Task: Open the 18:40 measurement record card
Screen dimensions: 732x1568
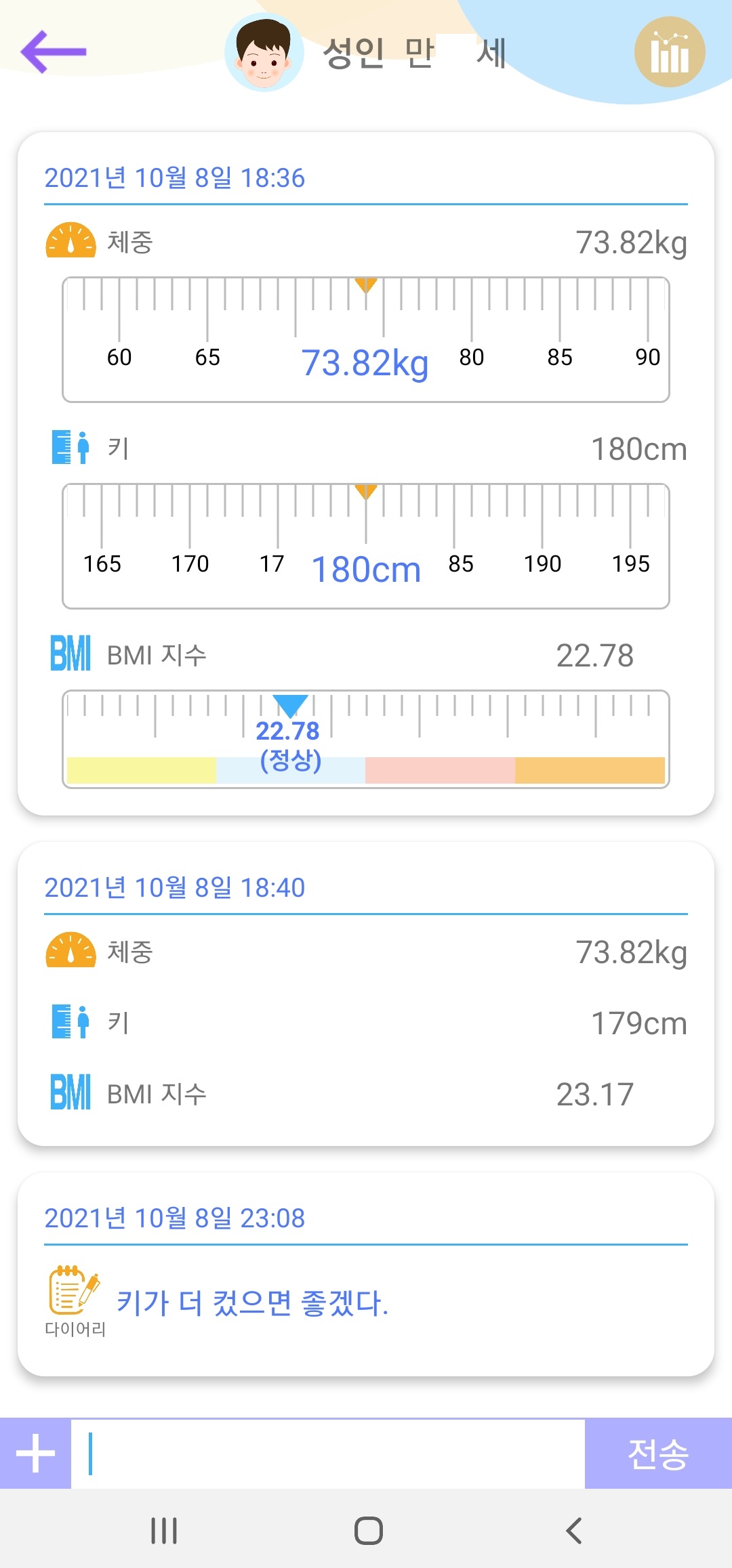Action: click(366, 994)
